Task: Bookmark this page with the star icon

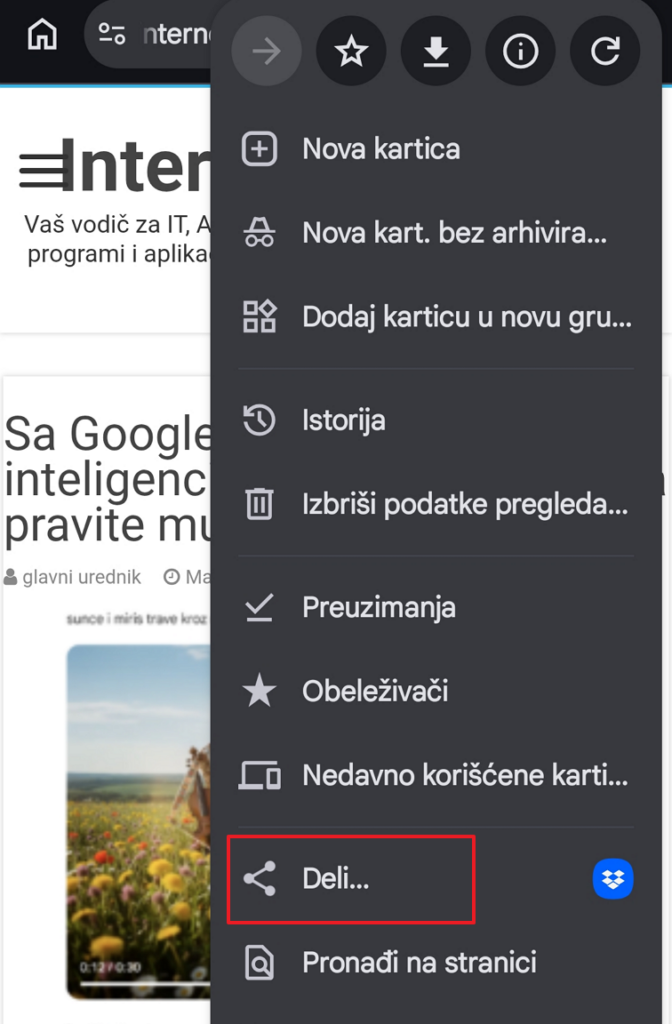Action: [351, 52]
